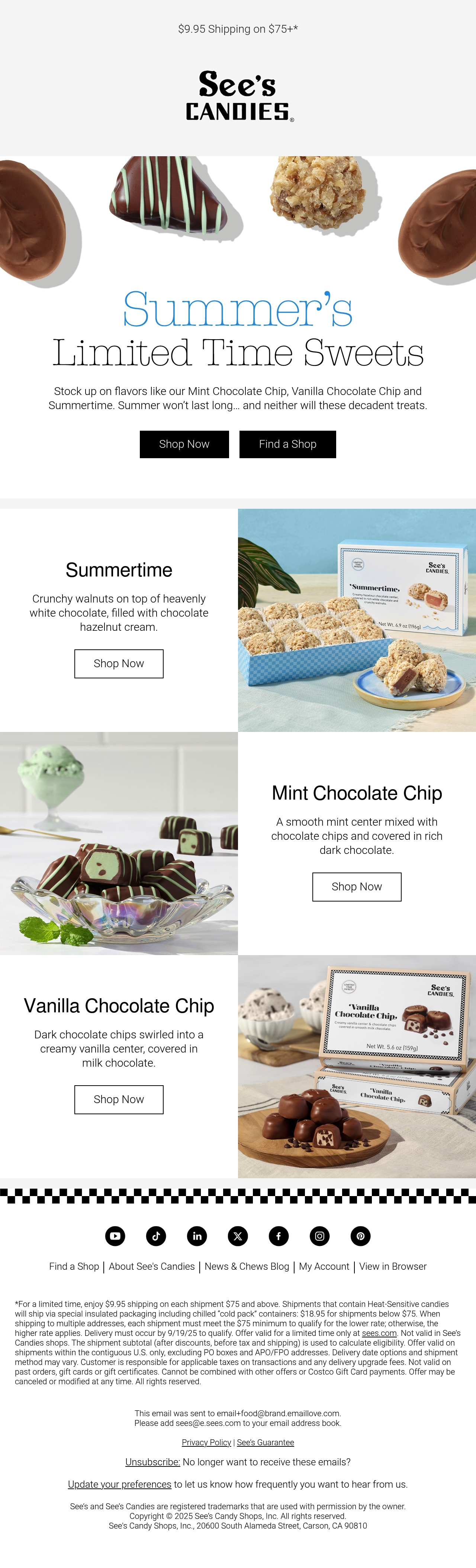Open News & Chews Blog link

coord(247,1266)
